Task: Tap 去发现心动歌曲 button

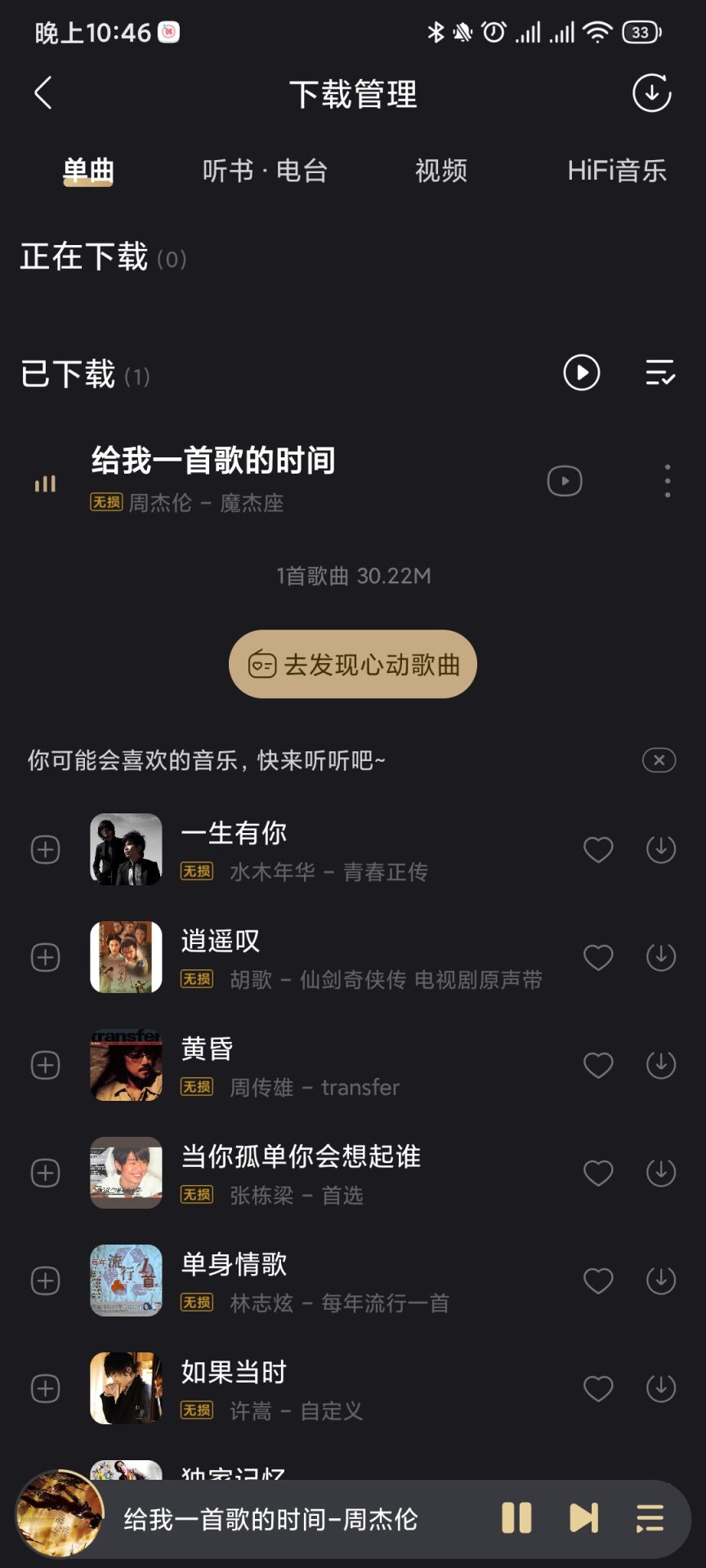Action: tap(353, 664)
